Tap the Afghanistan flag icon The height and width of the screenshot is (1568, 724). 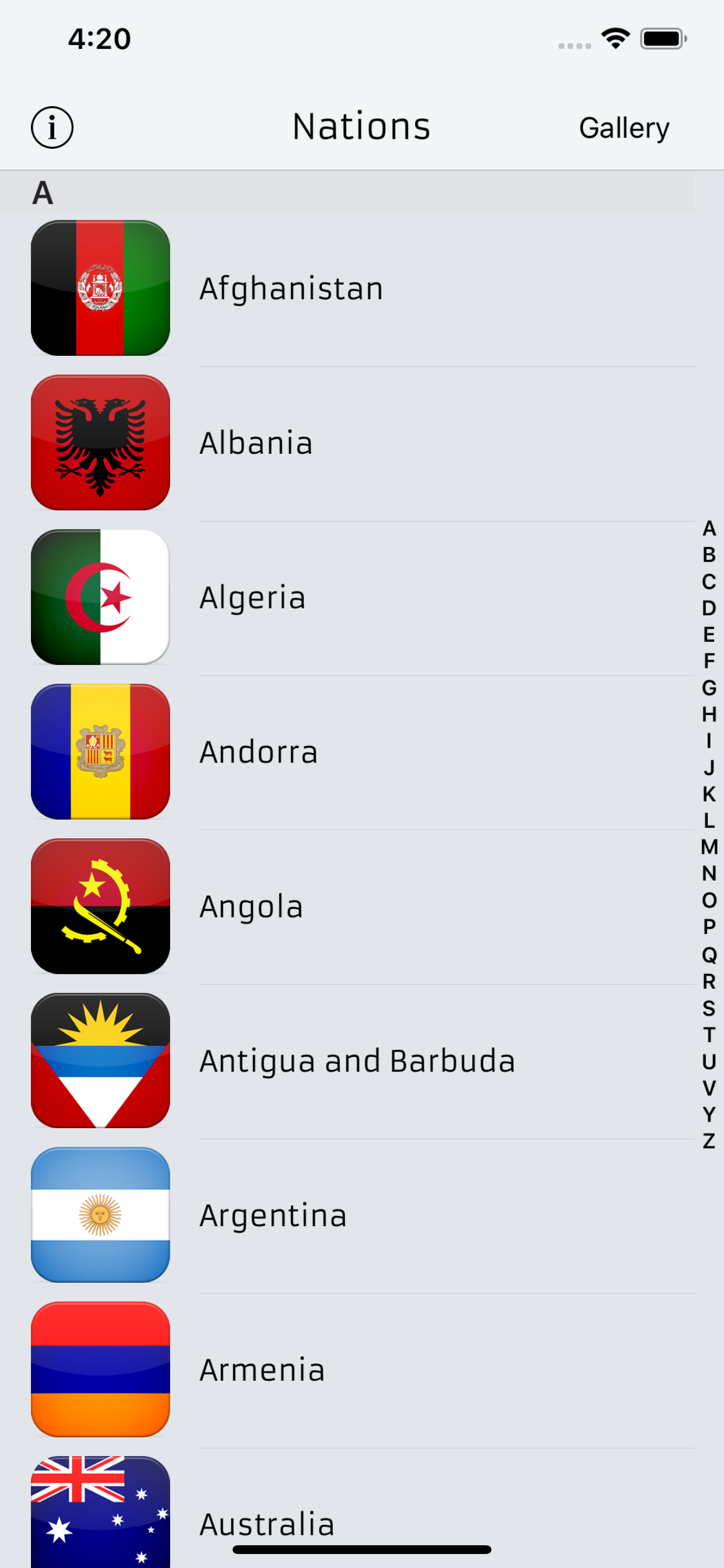pos(100,288)
